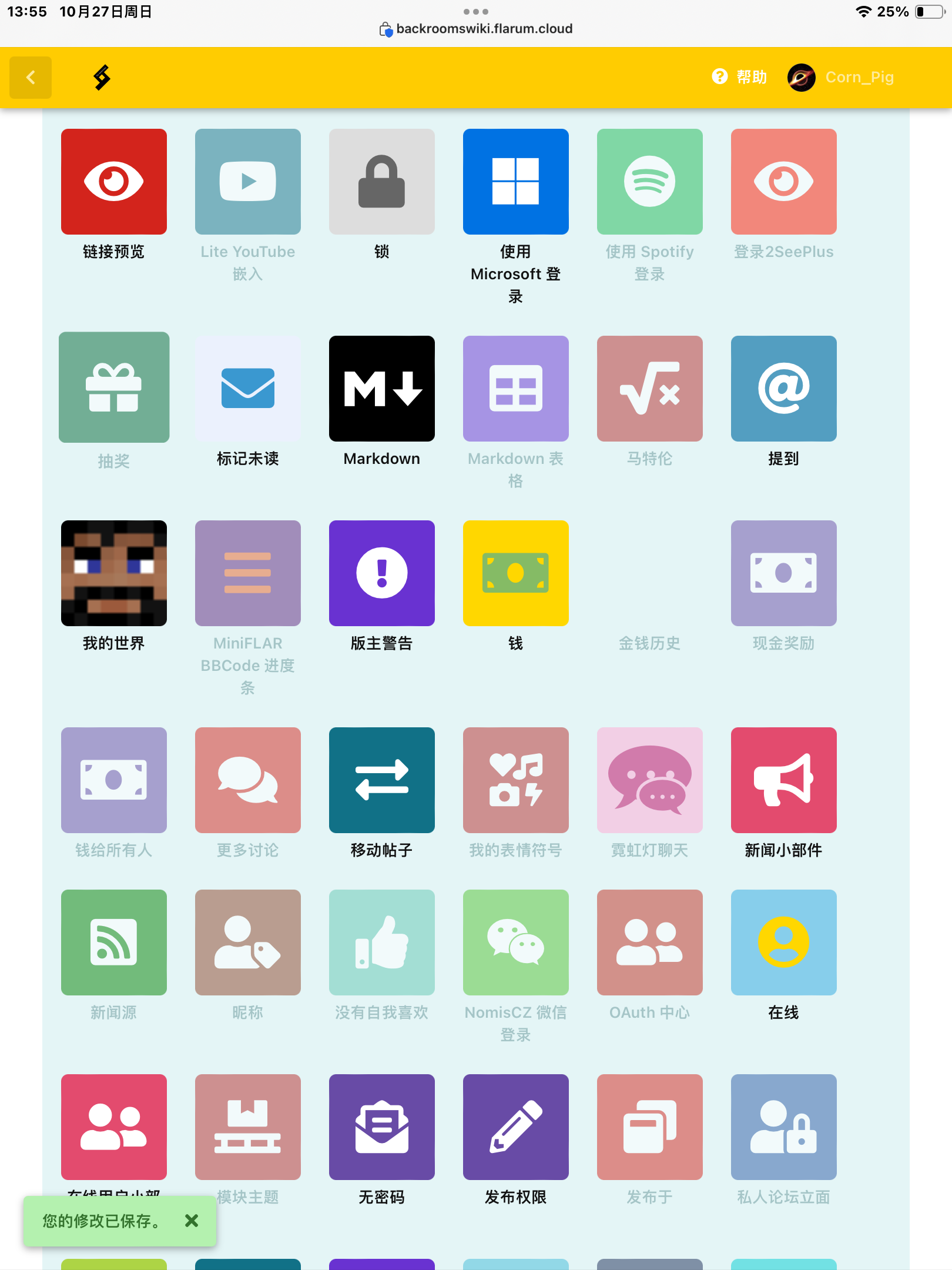
Task: Open the 抽奖 extension
Action: (x=114, y=387)
